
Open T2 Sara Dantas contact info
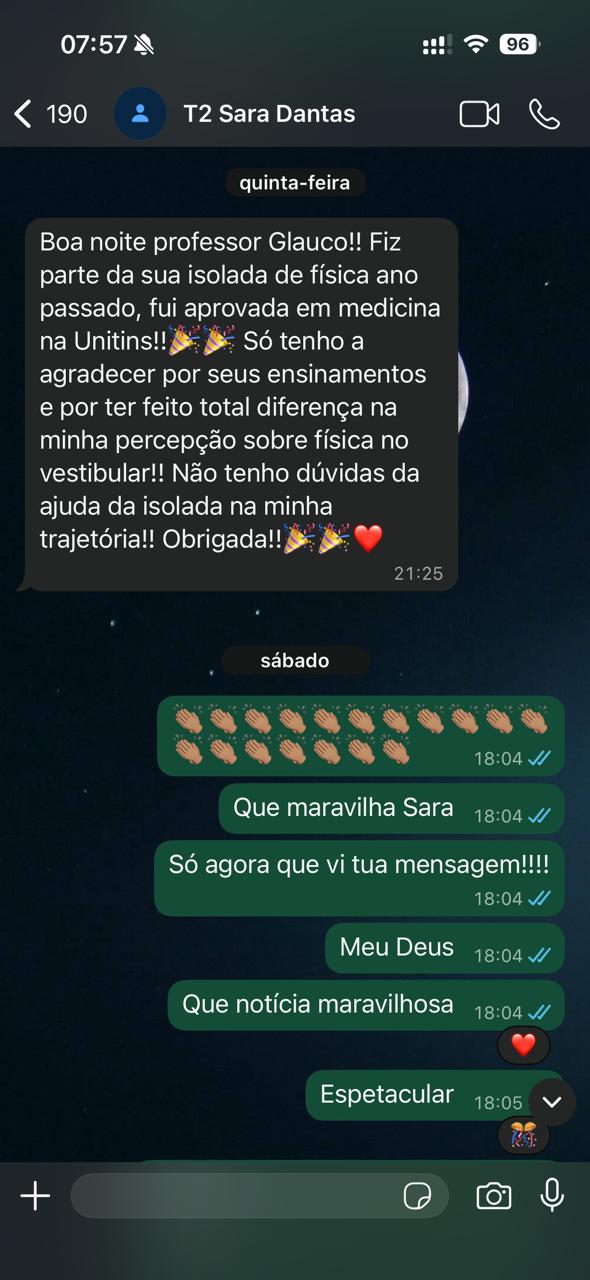[x=269, y=114]
